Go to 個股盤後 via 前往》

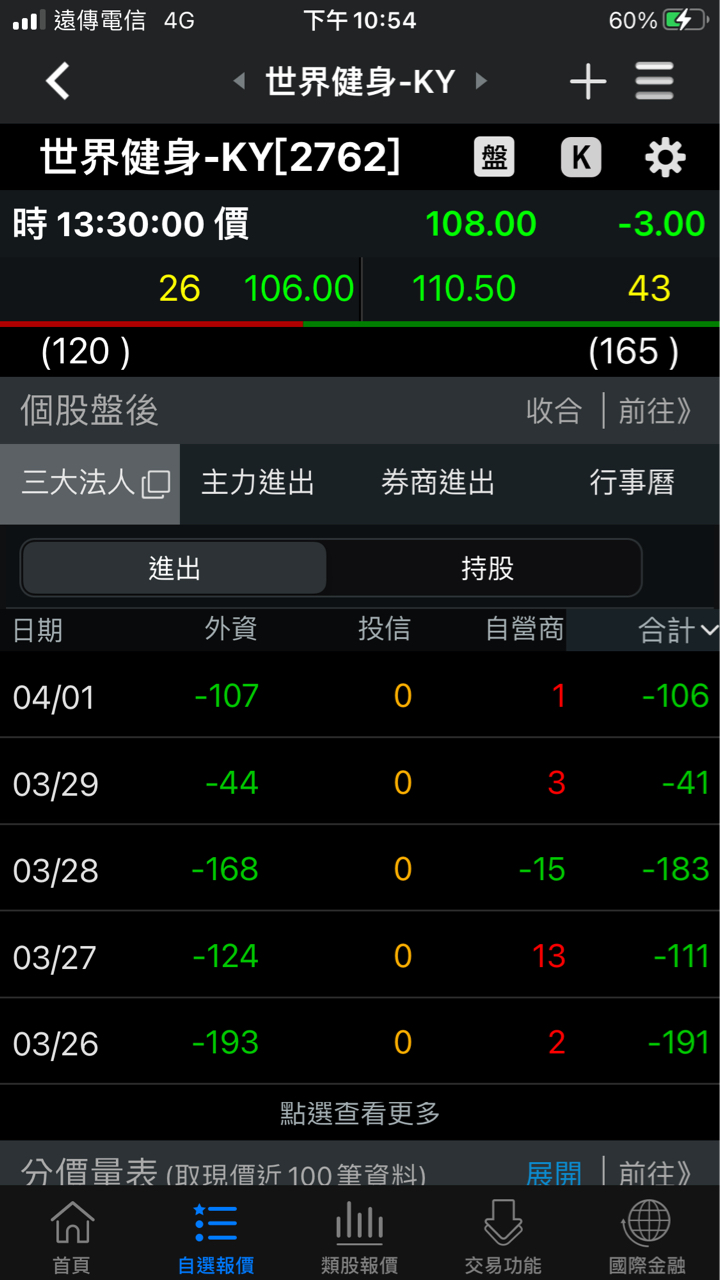[x=655, y=411]
